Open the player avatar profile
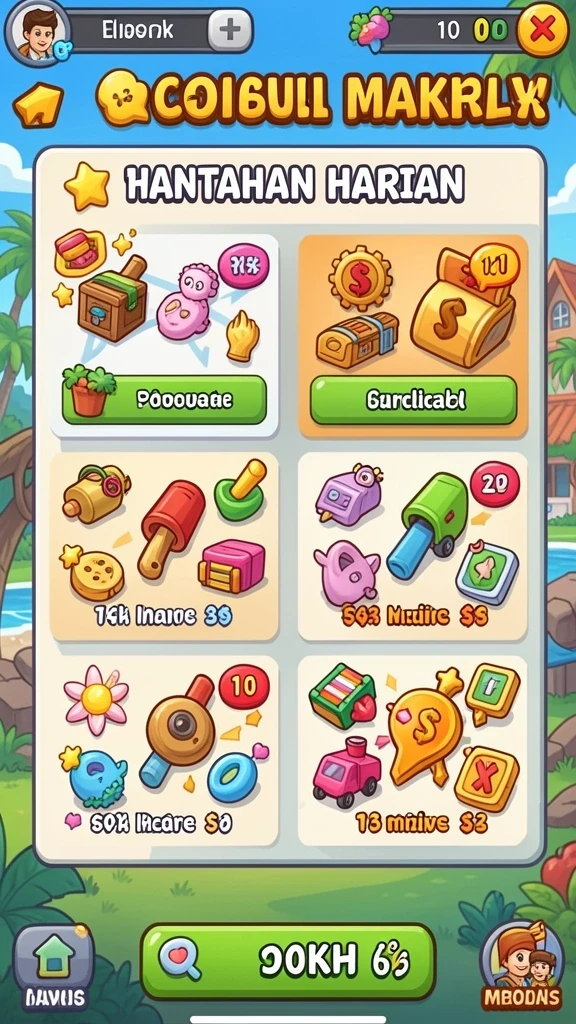This screenshot has height=1024, width=576. pyautogui.click(x=38, y=31)
